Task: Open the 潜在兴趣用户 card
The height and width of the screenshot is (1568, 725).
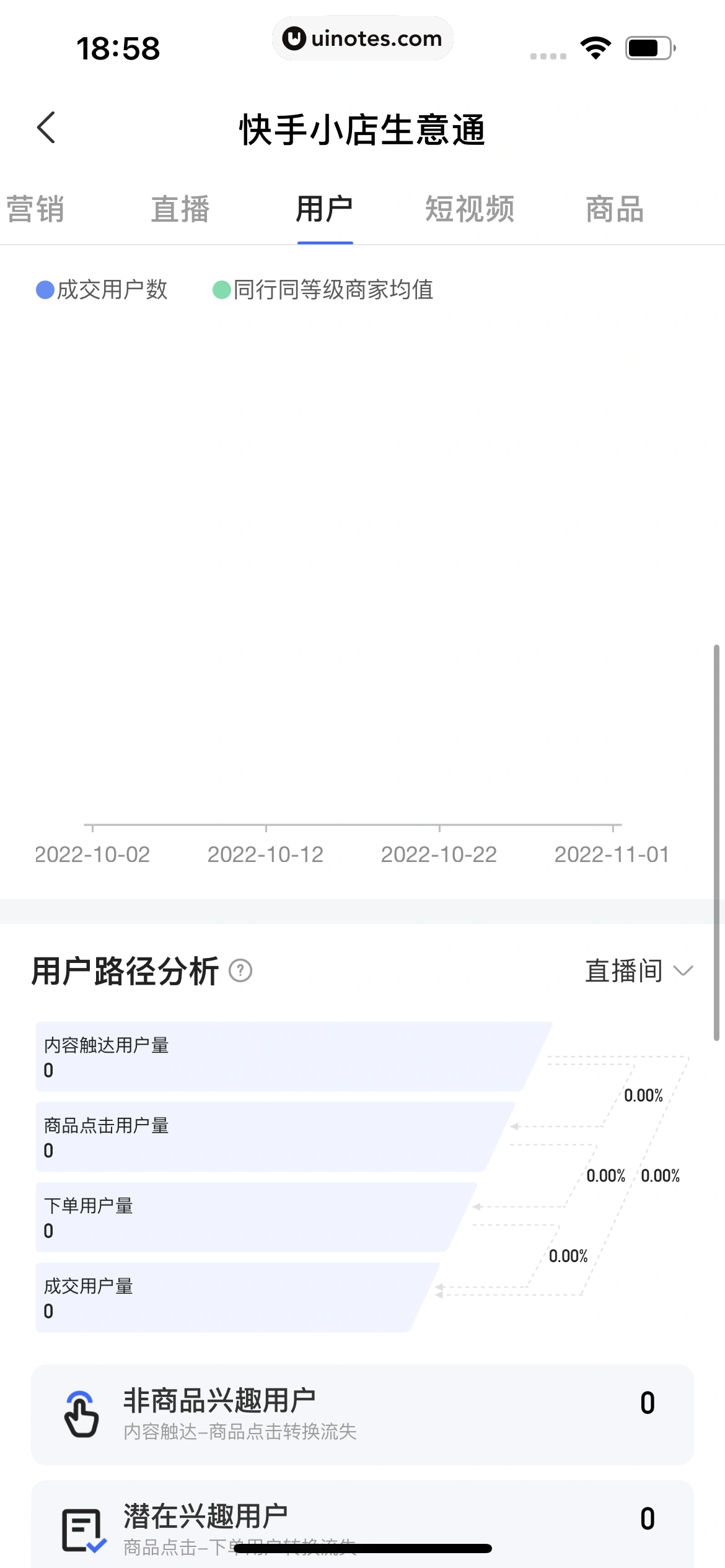Action: [x=362, y=1523]
